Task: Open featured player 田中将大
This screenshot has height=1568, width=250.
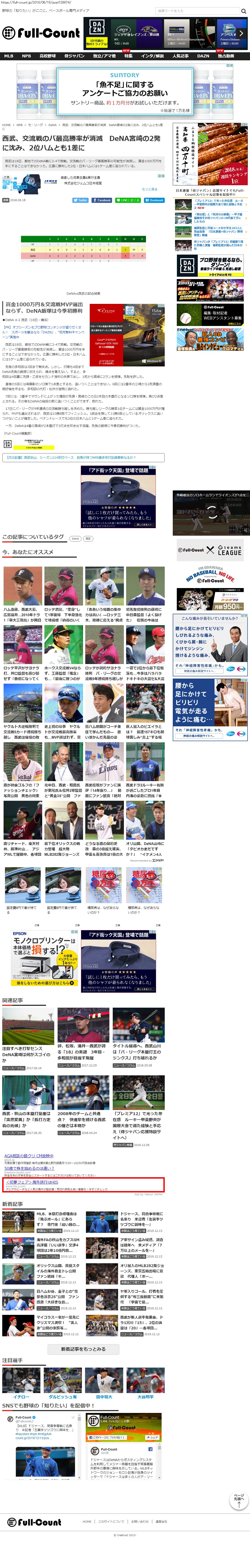Action: [104, 1396]
